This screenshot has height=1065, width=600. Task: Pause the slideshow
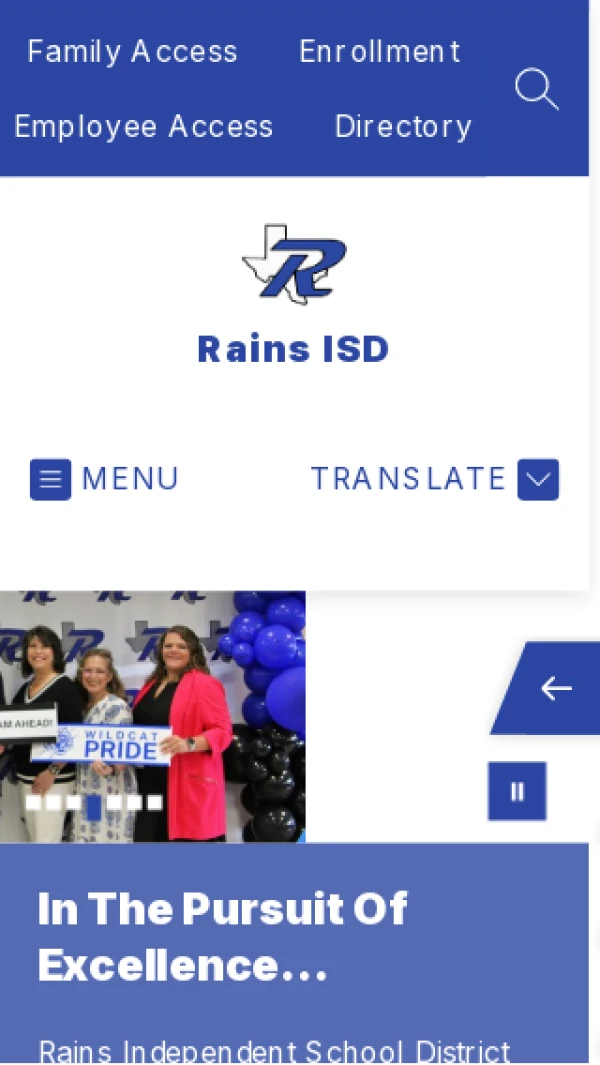[x=517, y=791]
